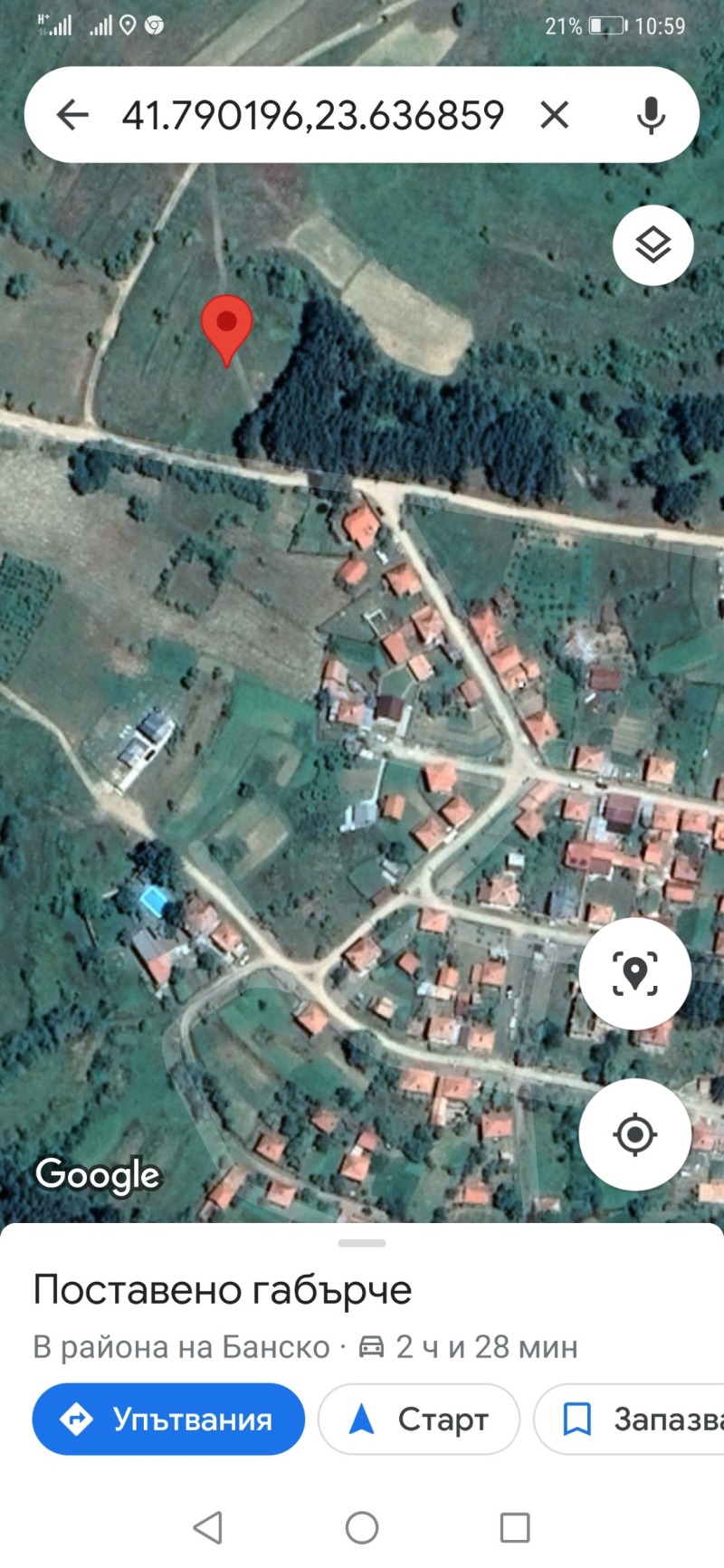The height and width of the screenshot is (1568, 724).
Task: Expand the Поставено габърче place sheet handle
Action: [x=362, y=1243]
